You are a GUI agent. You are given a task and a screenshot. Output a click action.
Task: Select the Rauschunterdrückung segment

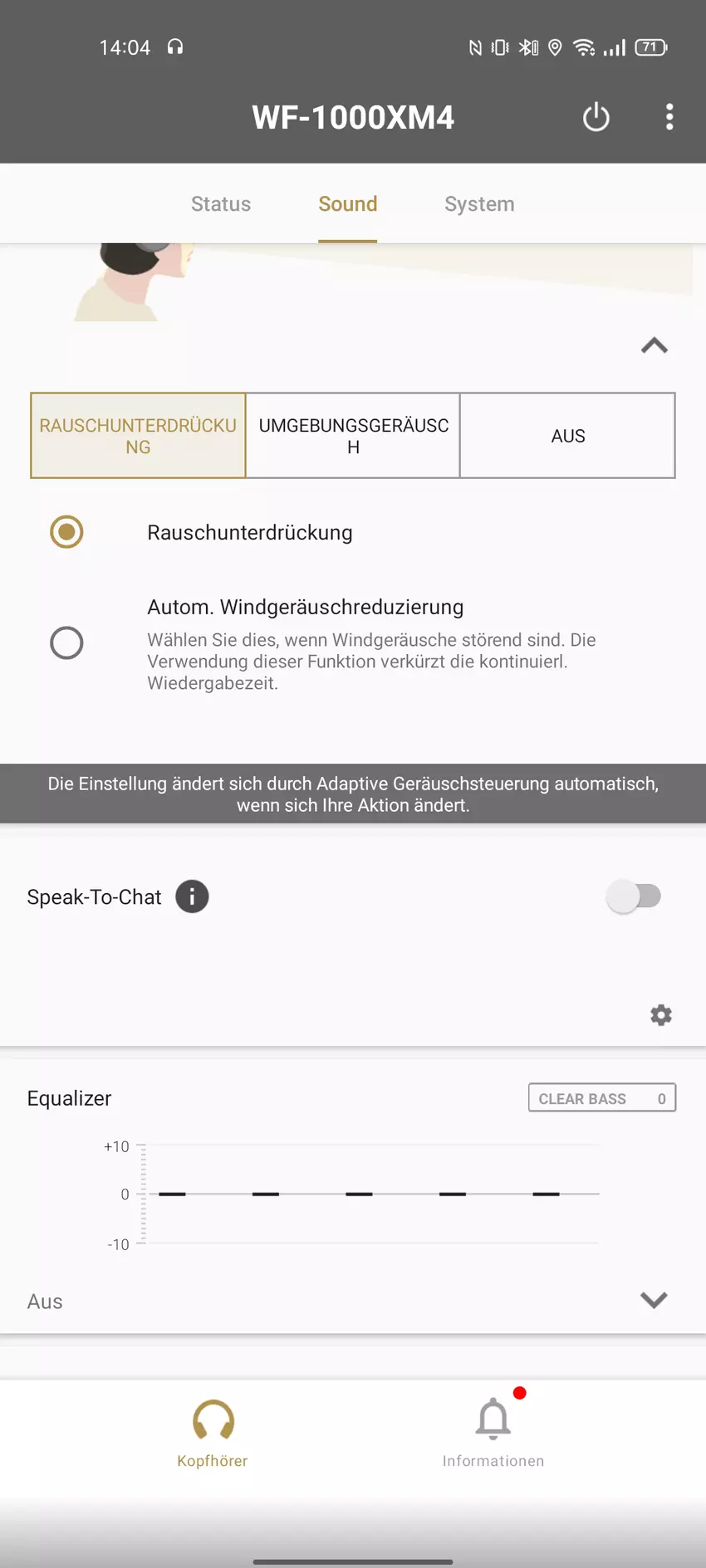[138, 436]
